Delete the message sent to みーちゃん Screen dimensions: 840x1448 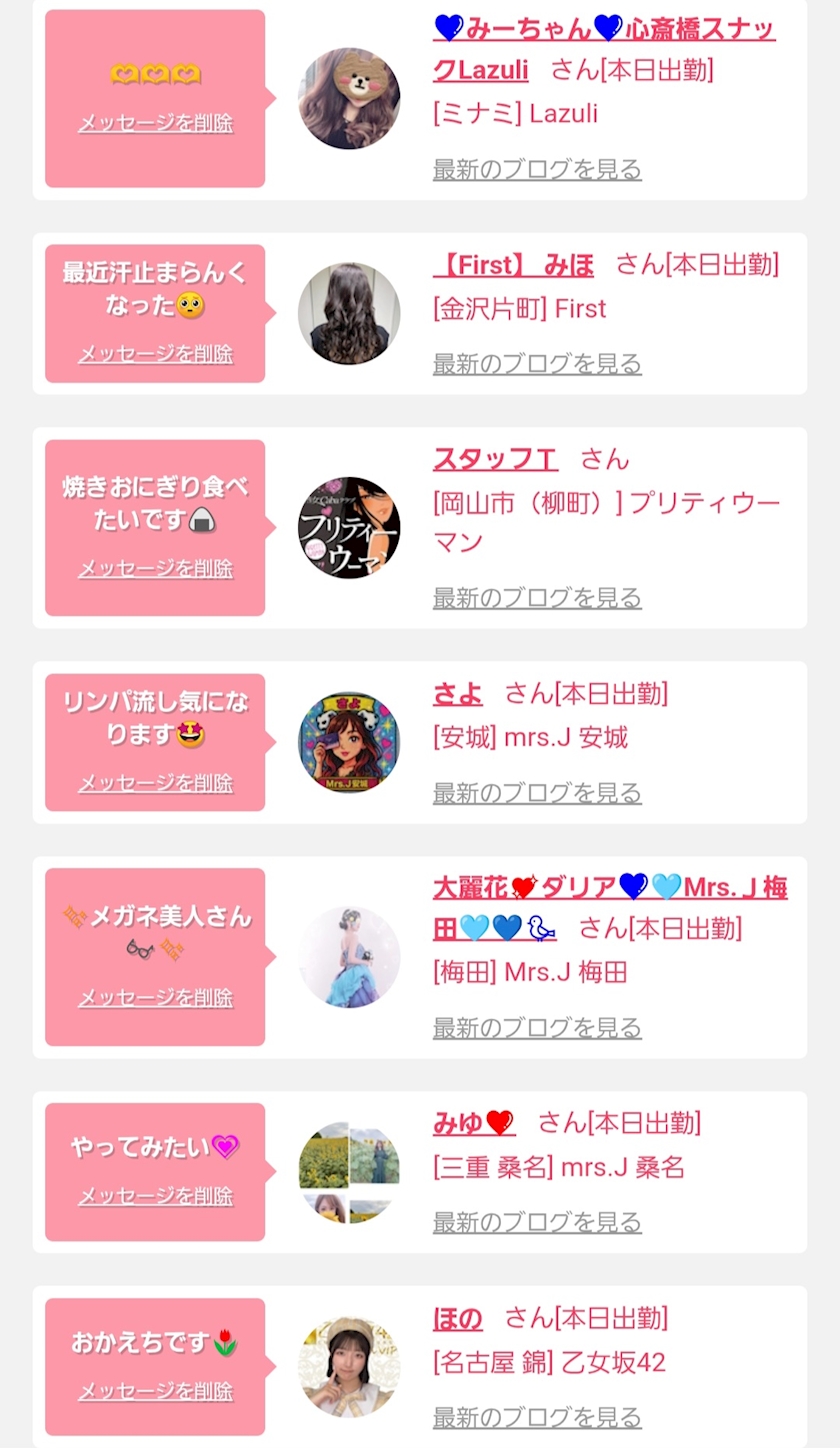point(155,123)
